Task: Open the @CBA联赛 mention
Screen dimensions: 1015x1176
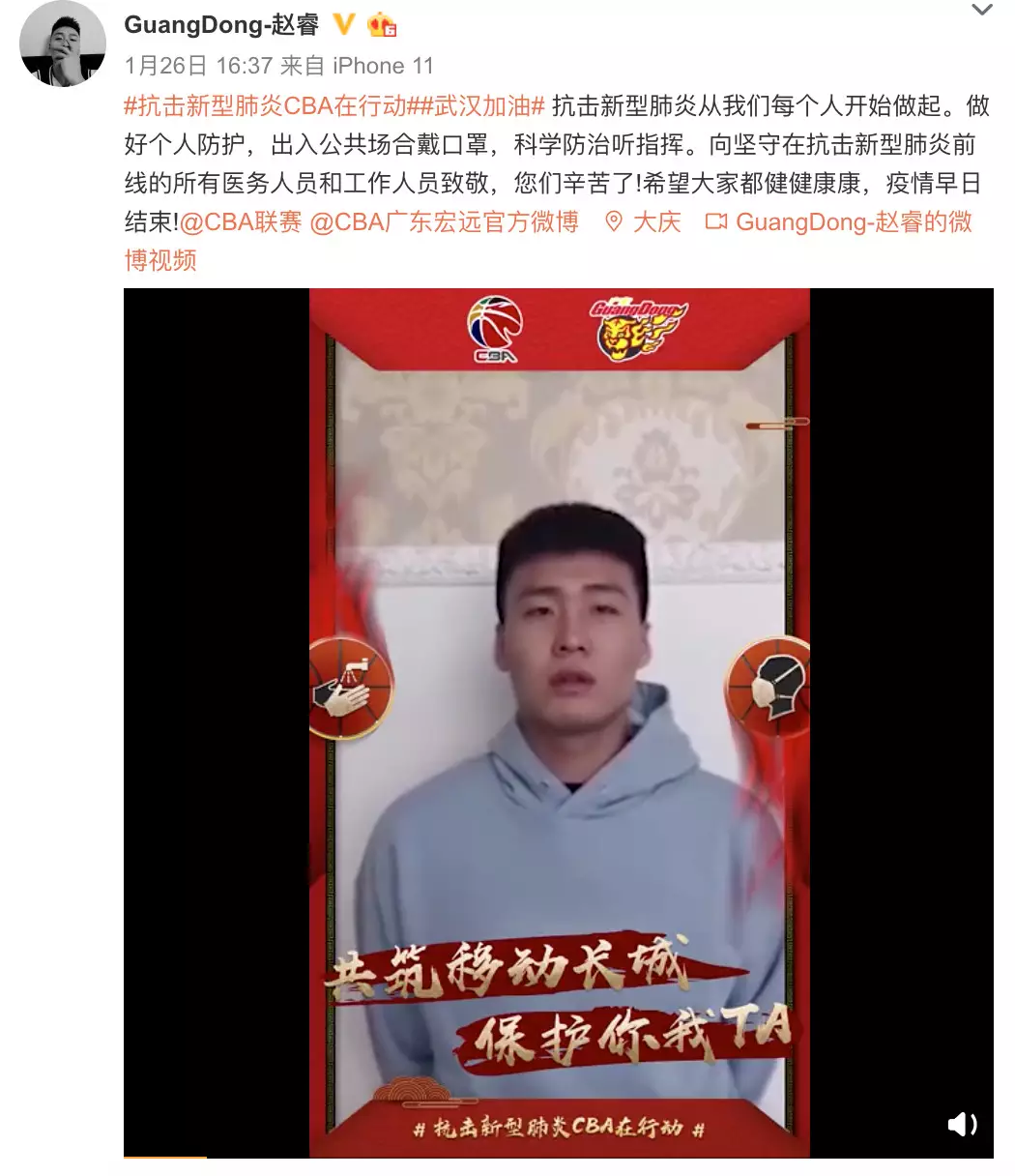Action: (x=241, y=222)
